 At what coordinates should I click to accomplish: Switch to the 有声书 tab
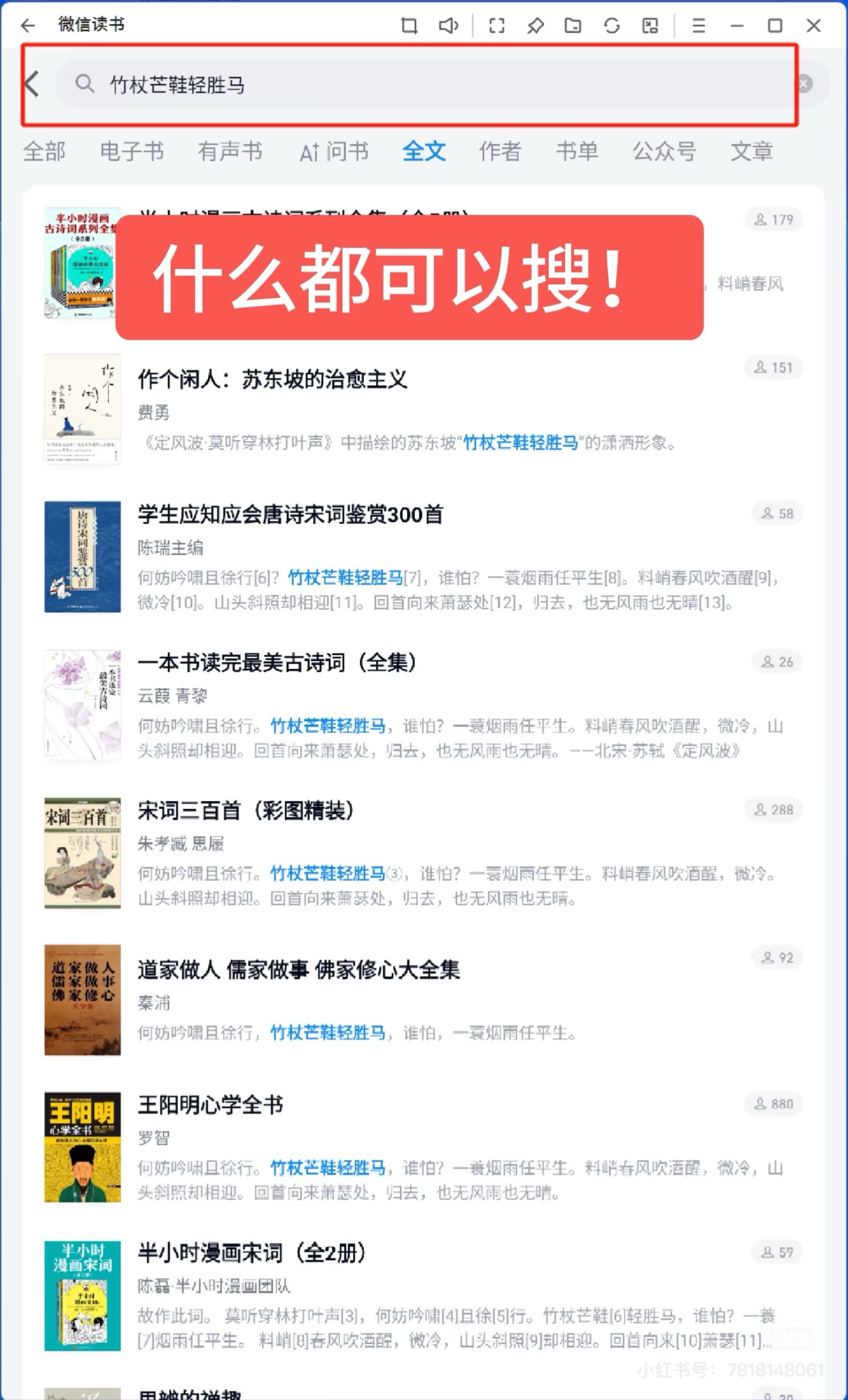(230, 152)
